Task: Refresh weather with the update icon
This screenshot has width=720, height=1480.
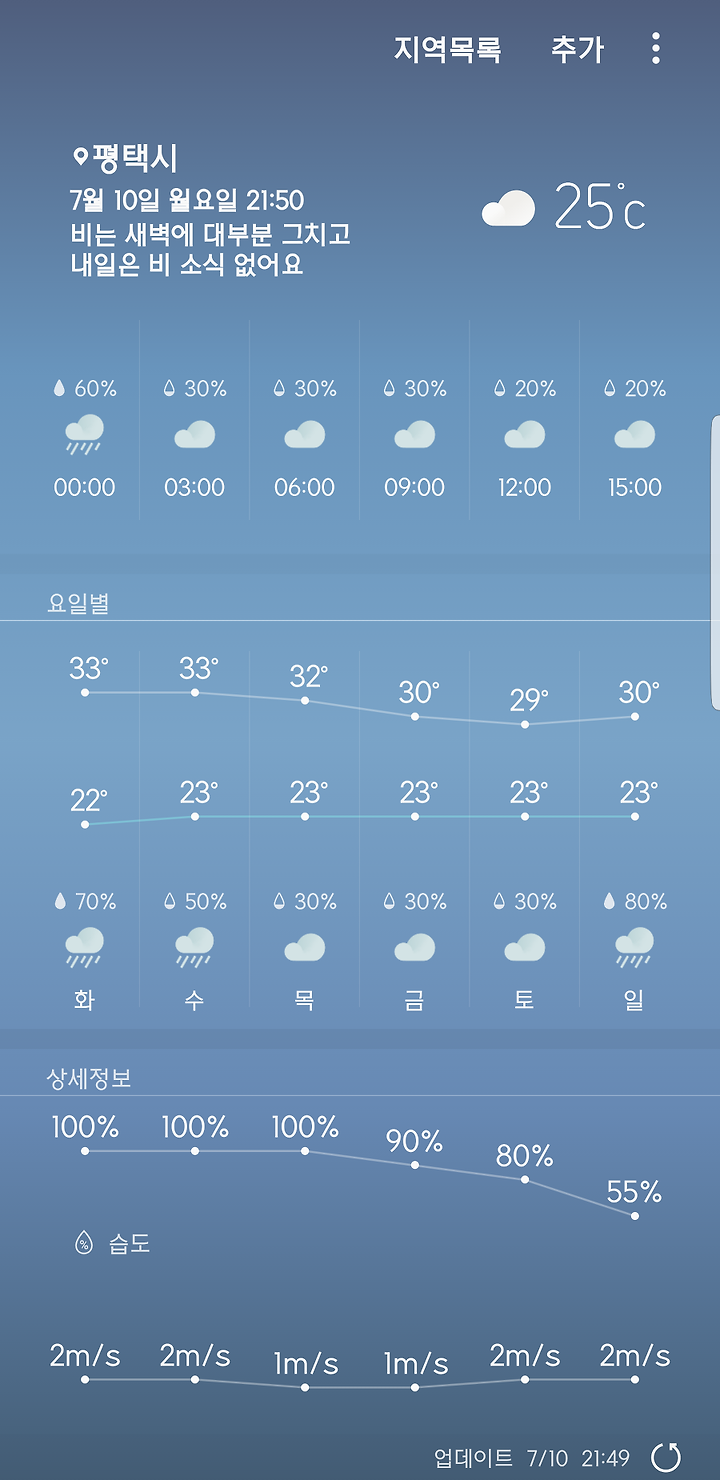Action: 666,1457
